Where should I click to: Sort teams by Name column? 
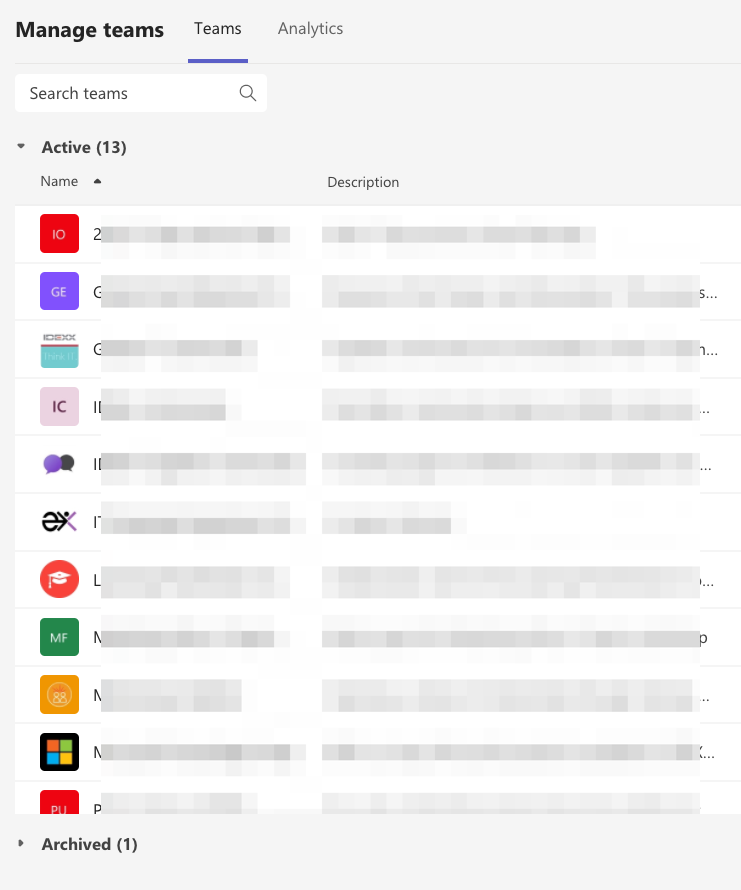click(x=59, y=182)
